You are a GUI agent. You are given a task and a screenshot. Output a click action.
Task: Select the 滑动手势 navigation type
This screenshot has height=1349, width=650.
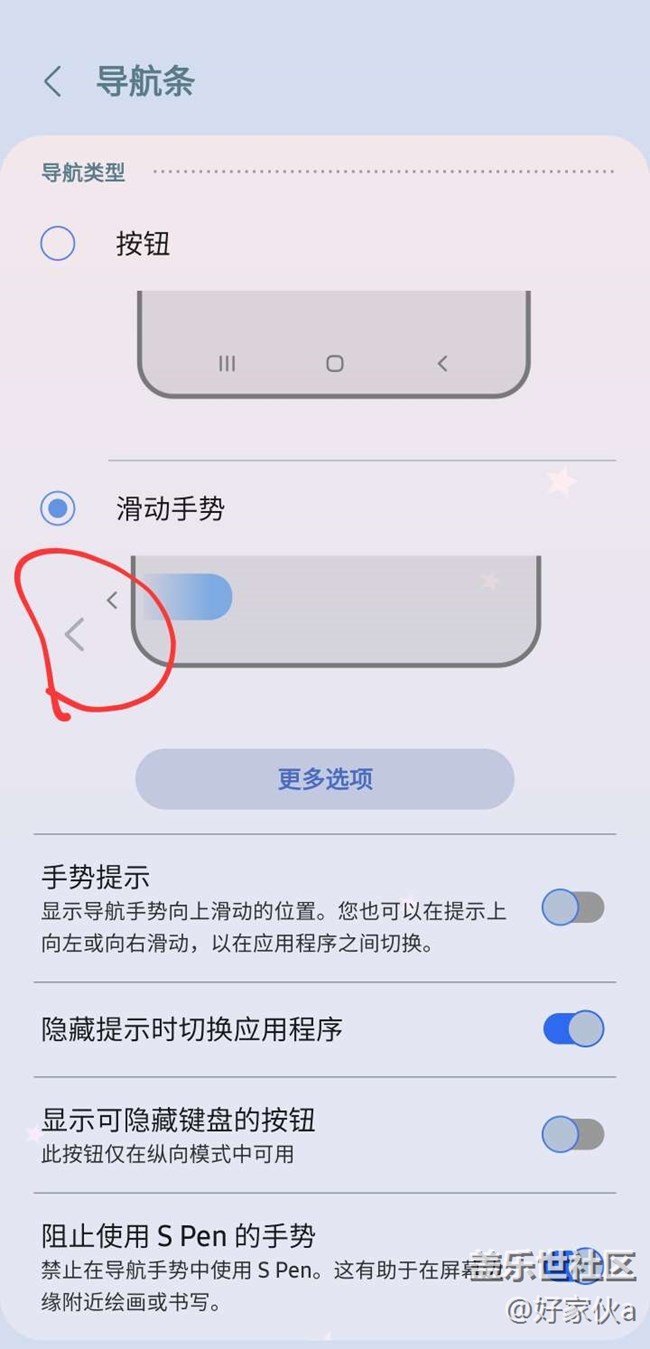pos(58,509)
